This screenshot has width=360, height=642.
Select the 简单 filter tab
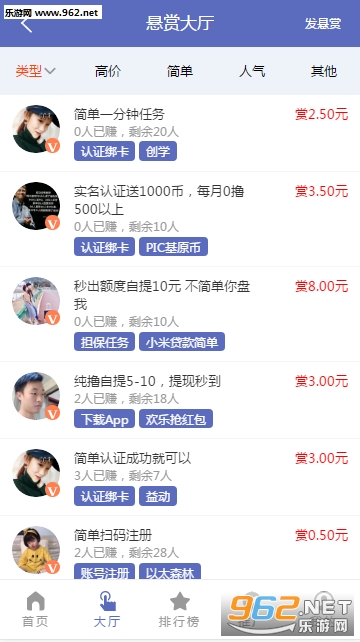point(180,71)
